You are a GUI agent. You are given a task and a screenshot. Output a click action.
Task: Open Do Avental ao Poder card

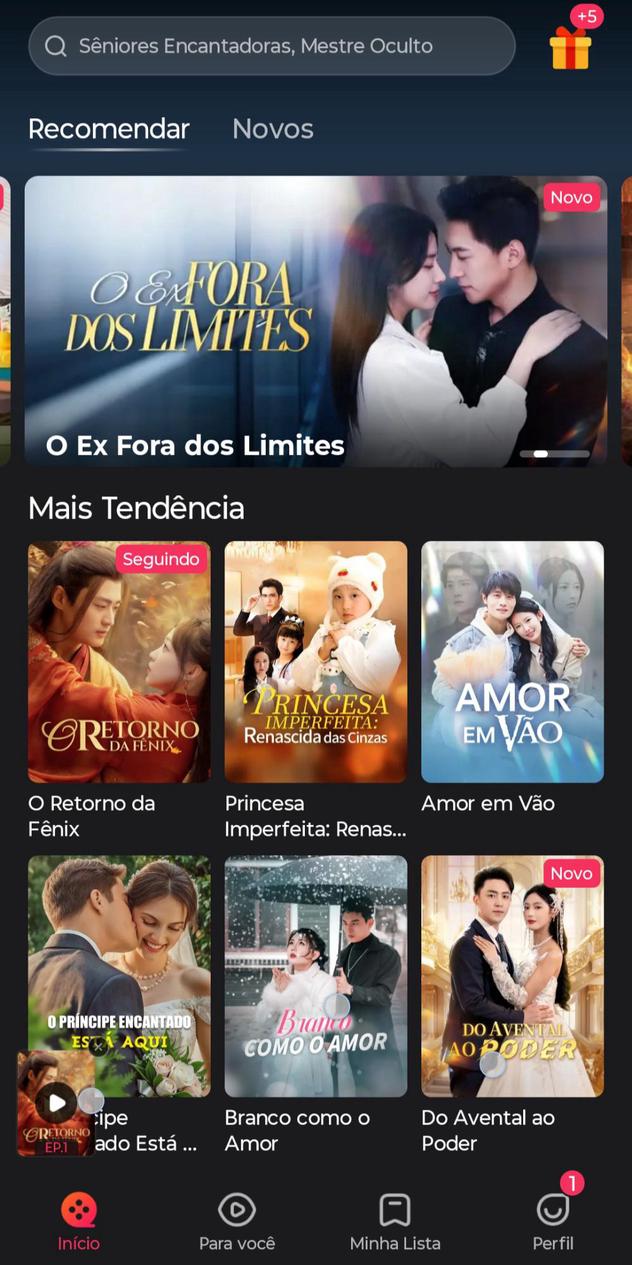[x=512, y=976]
